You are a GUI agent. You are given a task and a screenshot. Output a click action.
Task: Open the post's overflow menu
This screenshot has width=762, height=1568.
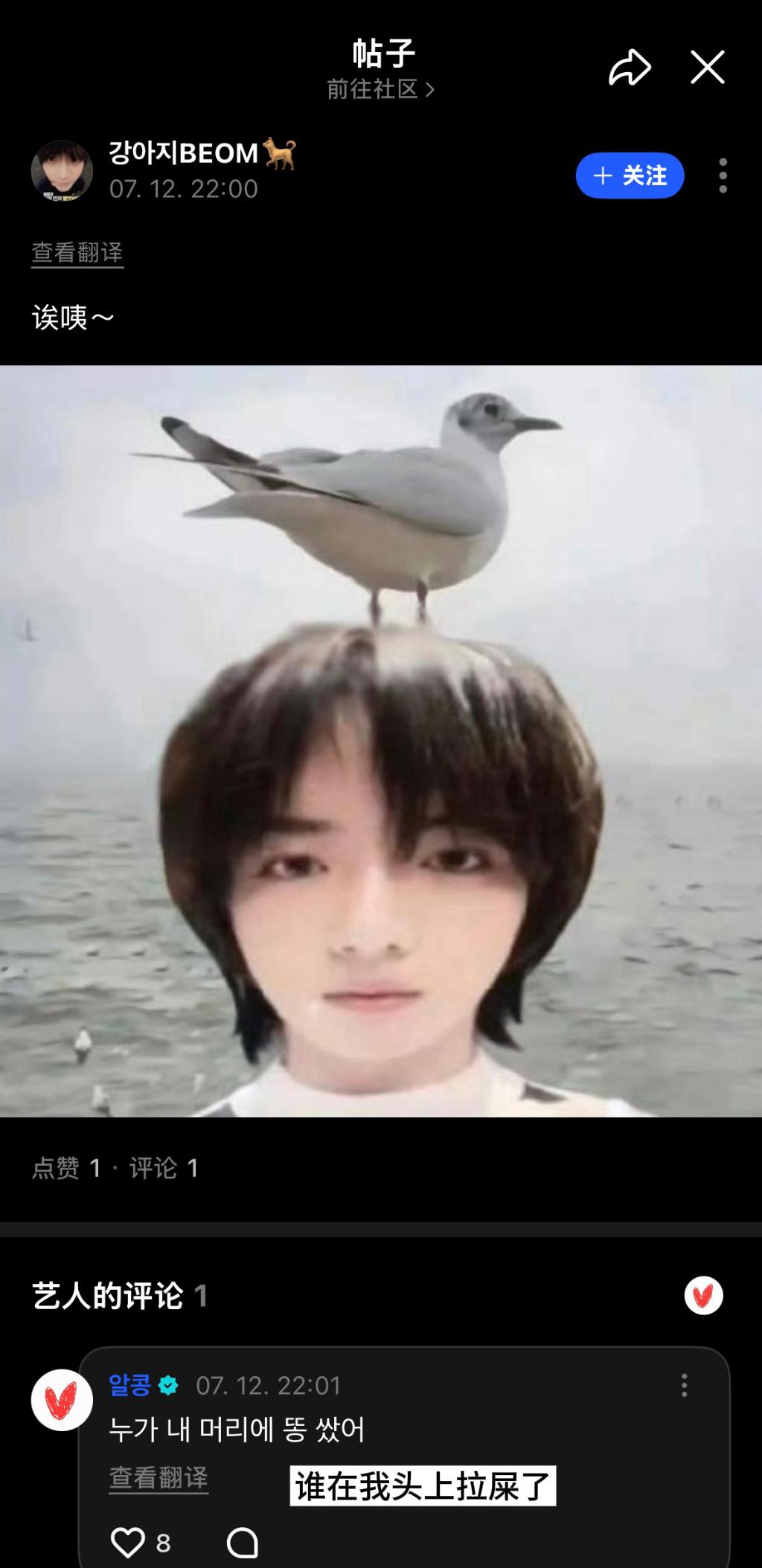click(723, 176)
